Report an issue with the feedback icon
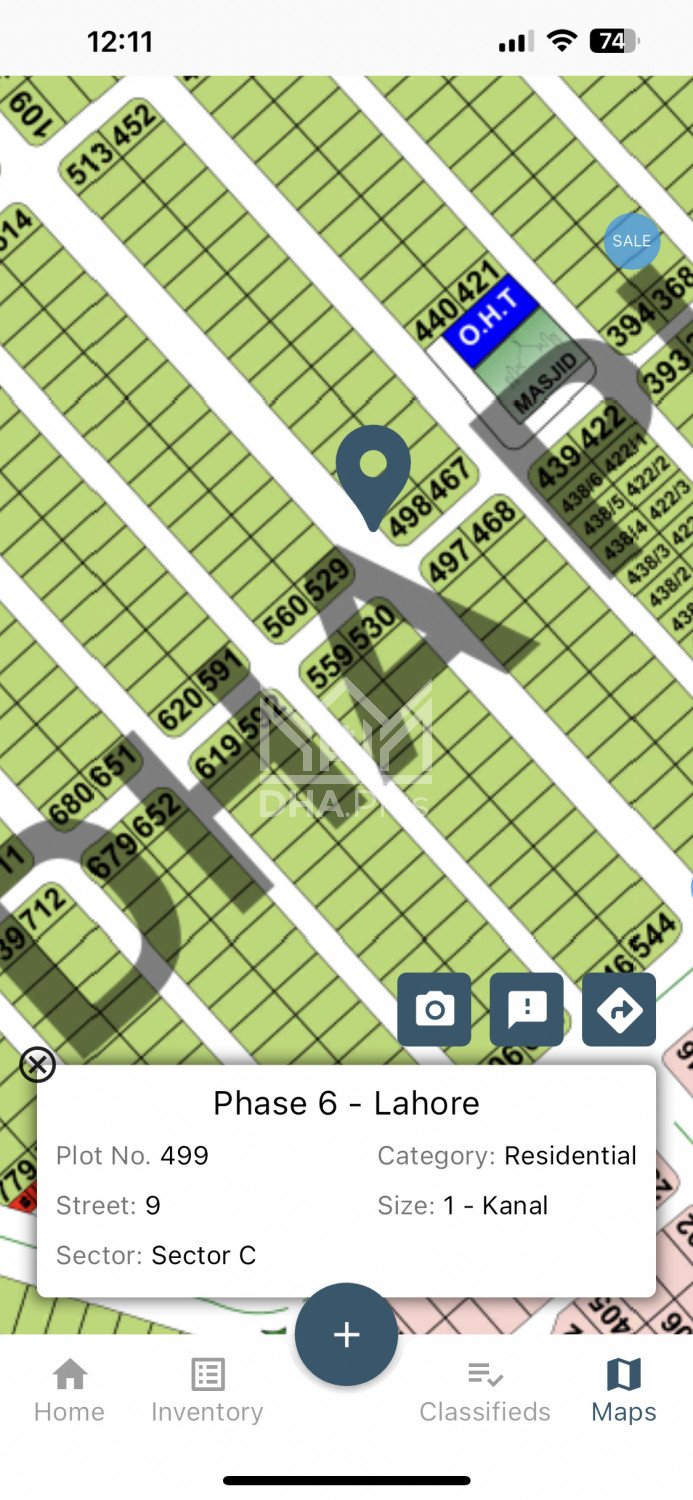The height and width of the screenshot is (1500, 693). coord(527,1009)
